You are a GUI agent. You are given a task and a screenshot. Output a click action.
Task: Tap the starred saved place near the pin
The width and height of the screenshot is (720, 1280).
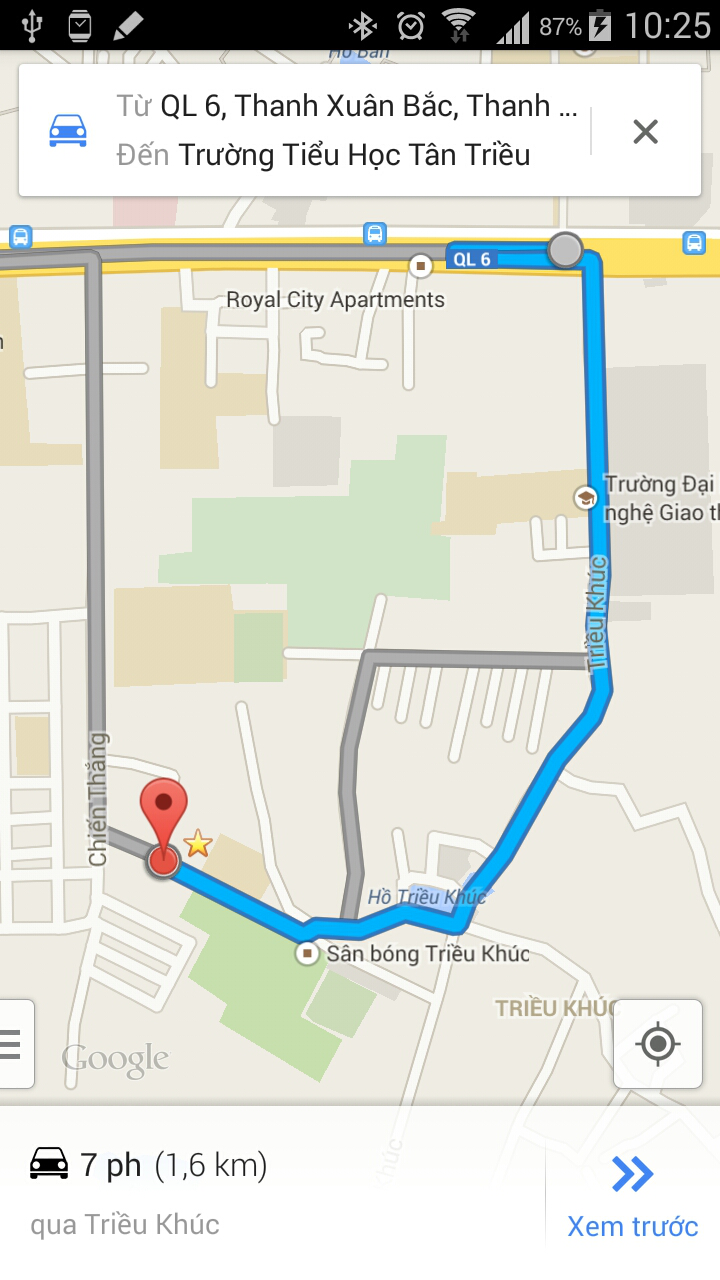[x=198, y=843]
